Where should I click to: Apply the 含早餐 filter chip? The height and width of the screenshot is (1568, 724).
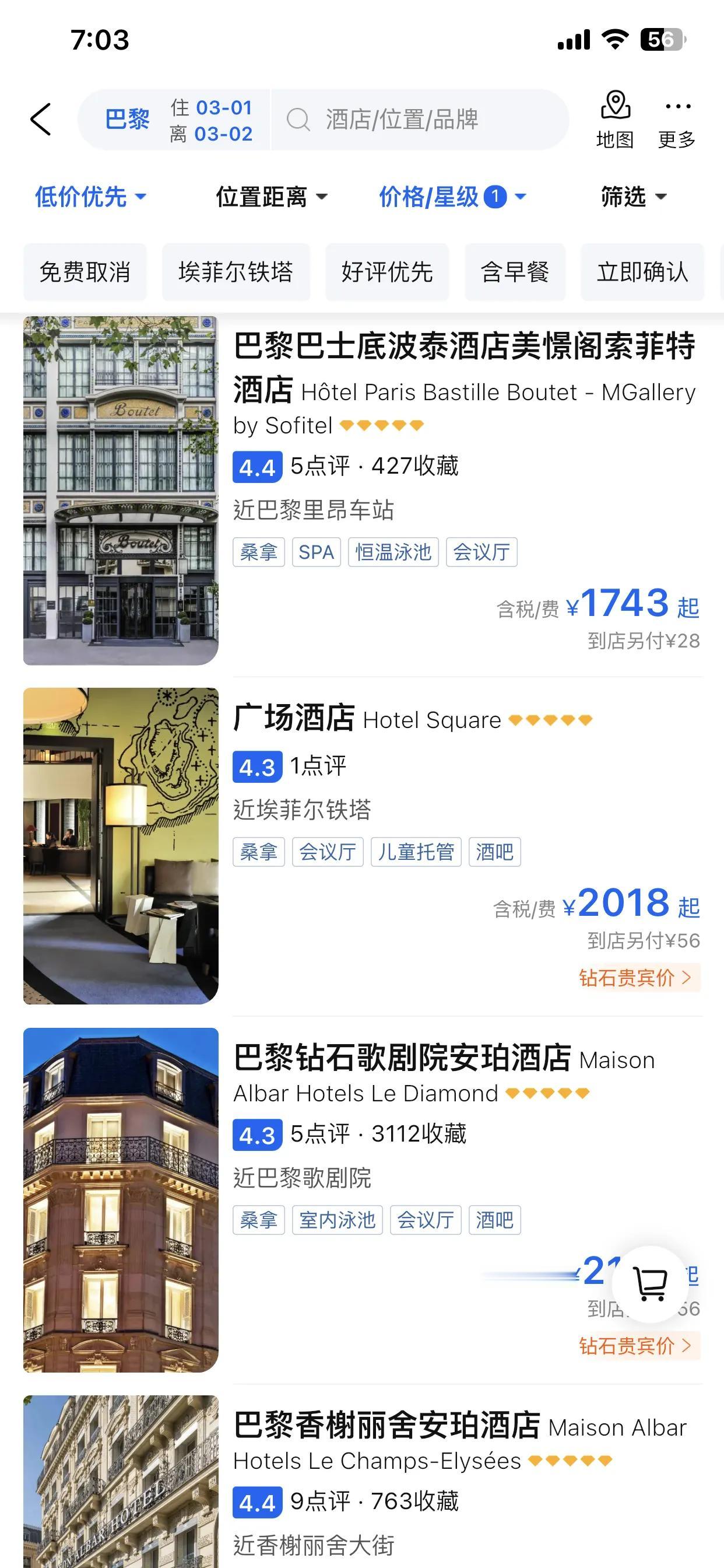515,272
